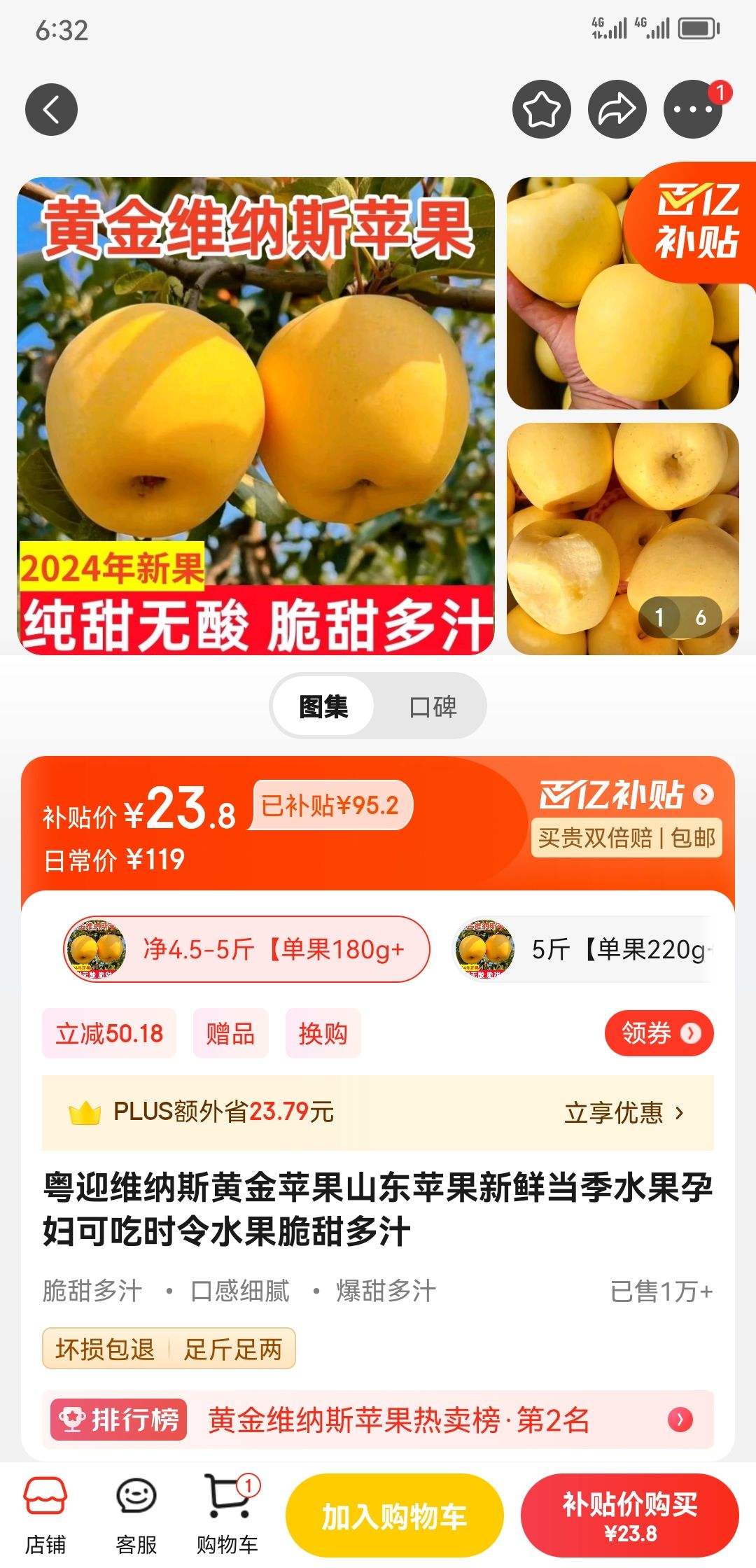Viewport: 756px width, 1568px height.
Task: Go back to the previous page
Action: click(51, 110)
